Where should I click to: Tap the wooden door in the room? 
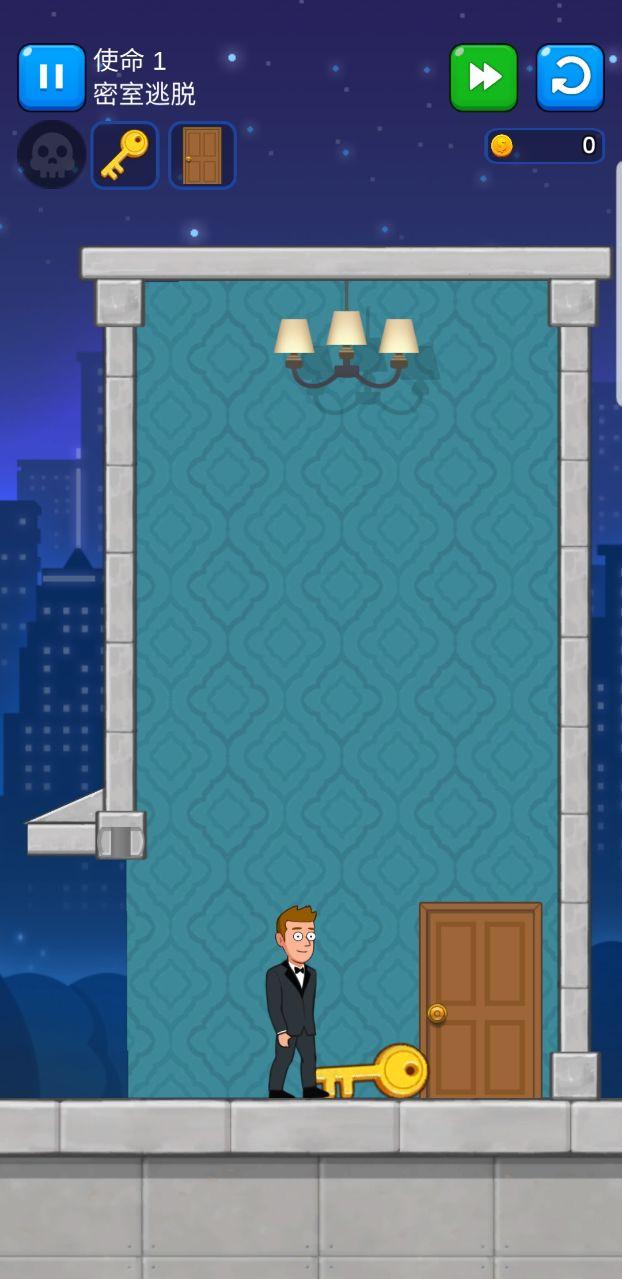(481, 1001)
